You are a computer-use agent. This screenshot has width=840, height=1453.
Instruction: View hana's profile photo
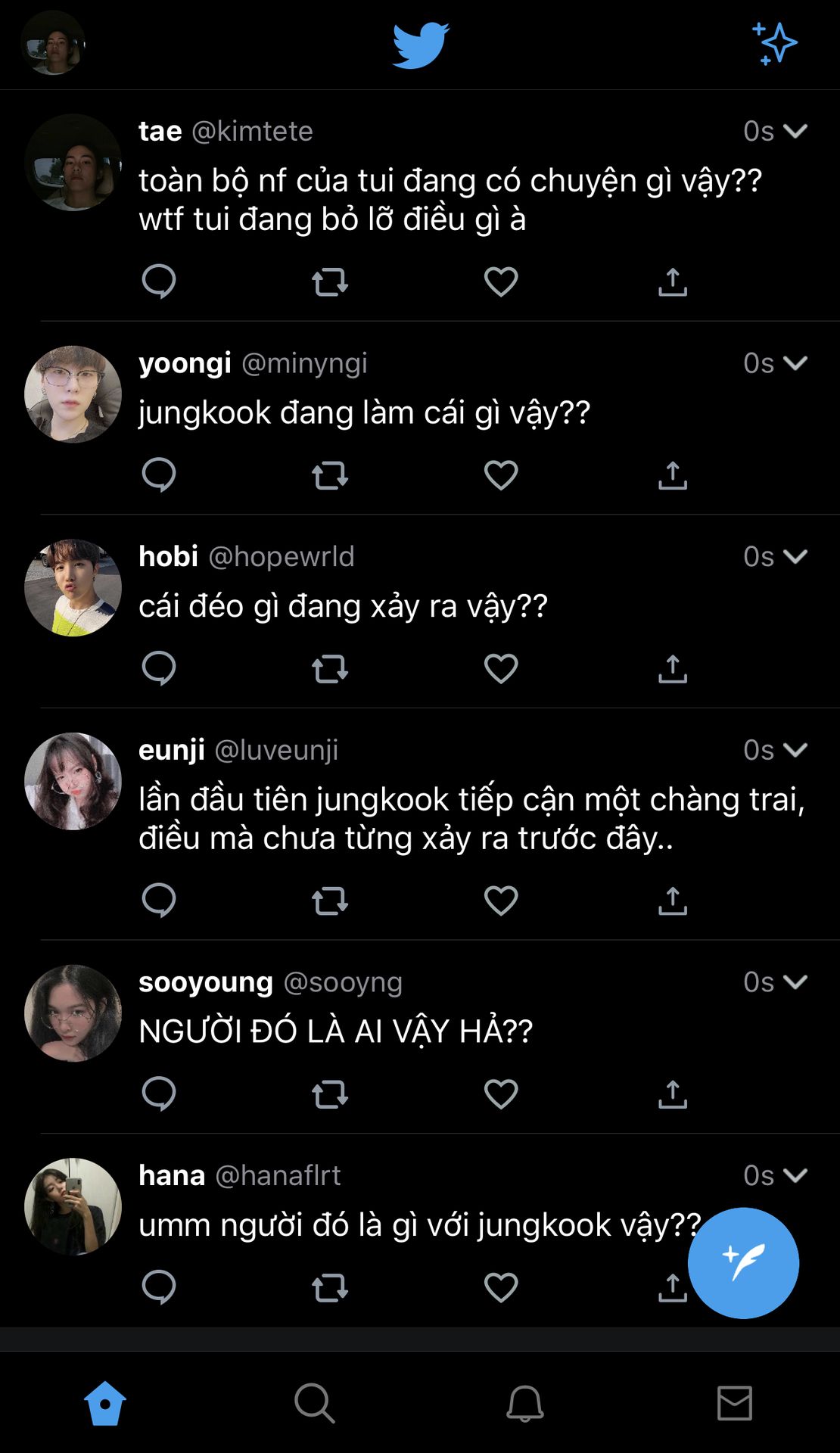pos(73,1206)
